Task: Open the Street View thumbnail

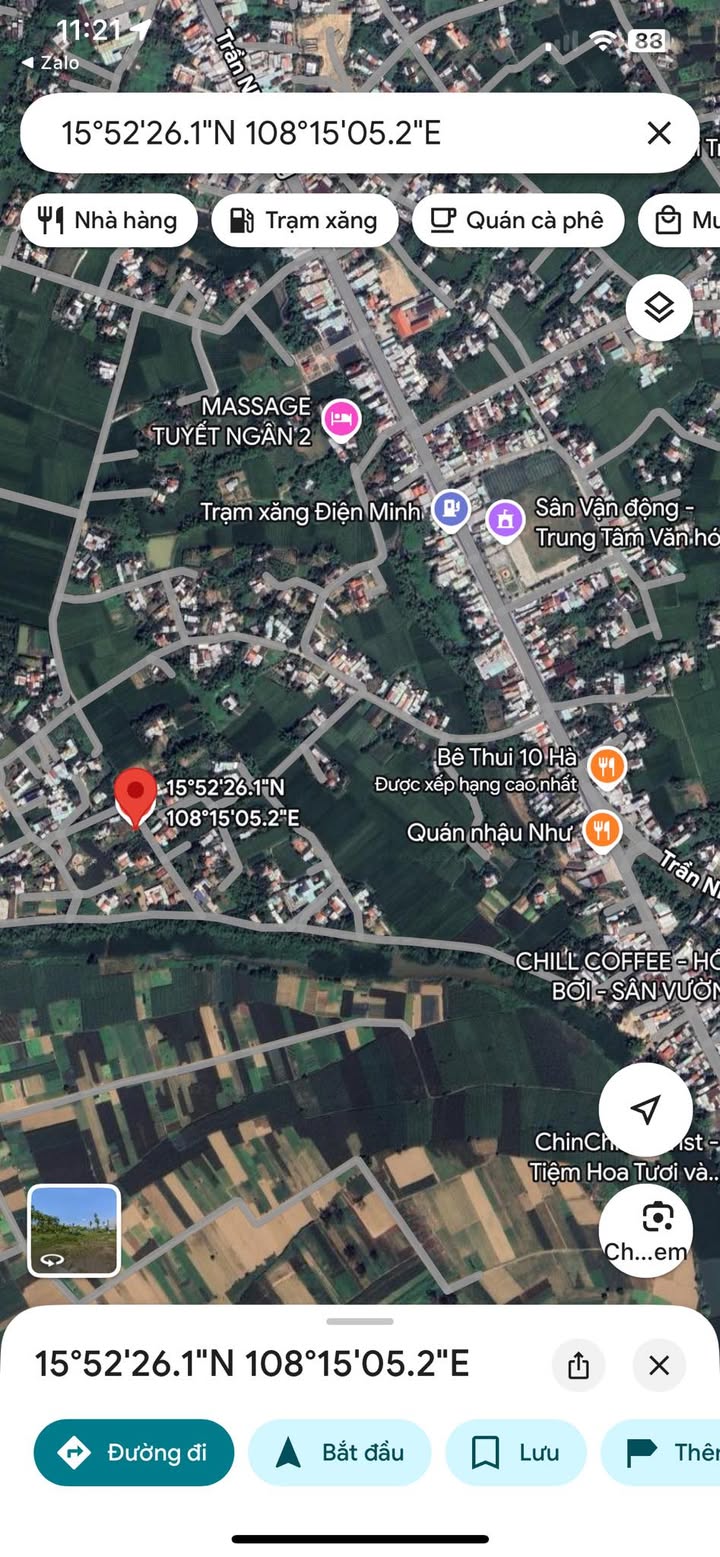Action: [x=74, y=1230]
